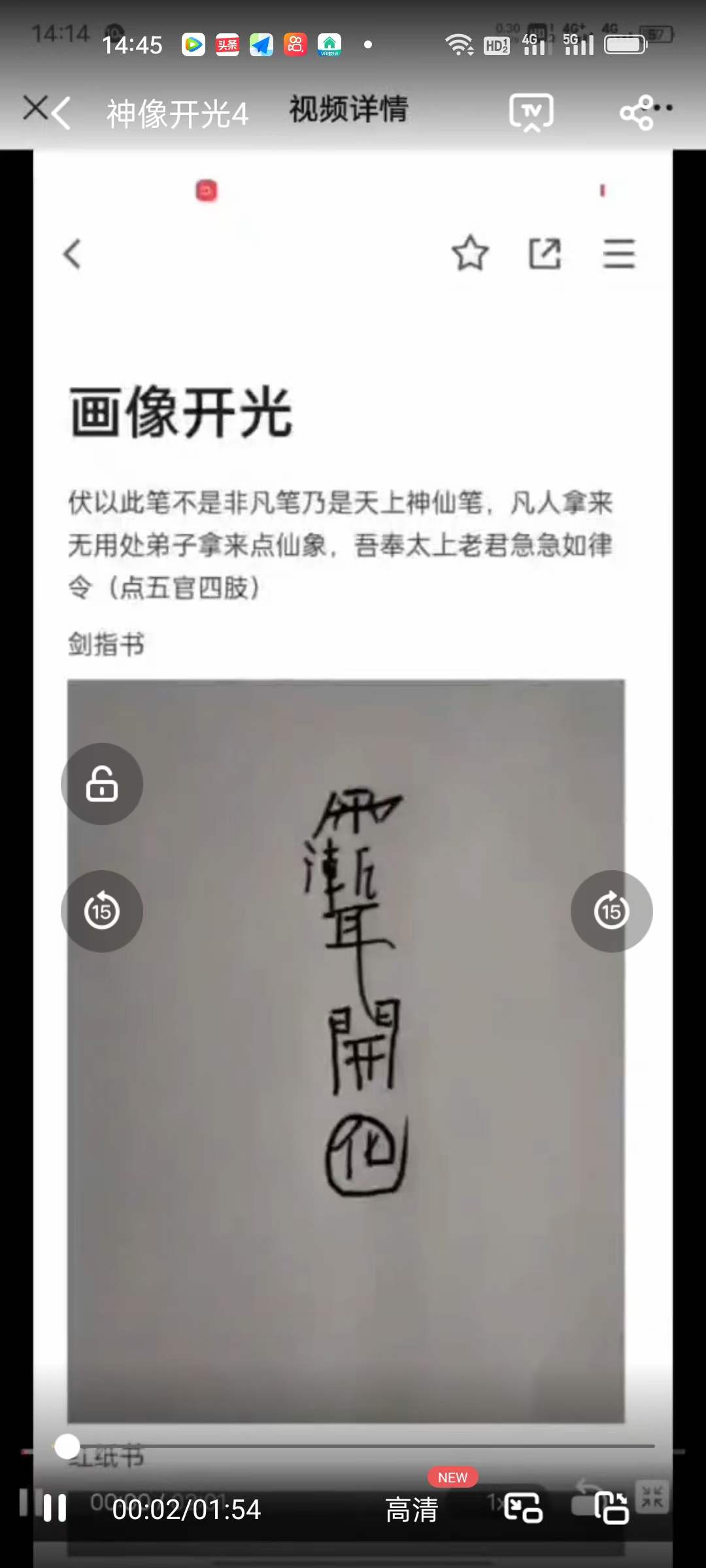Close the video with the X button

pos(36,109)
